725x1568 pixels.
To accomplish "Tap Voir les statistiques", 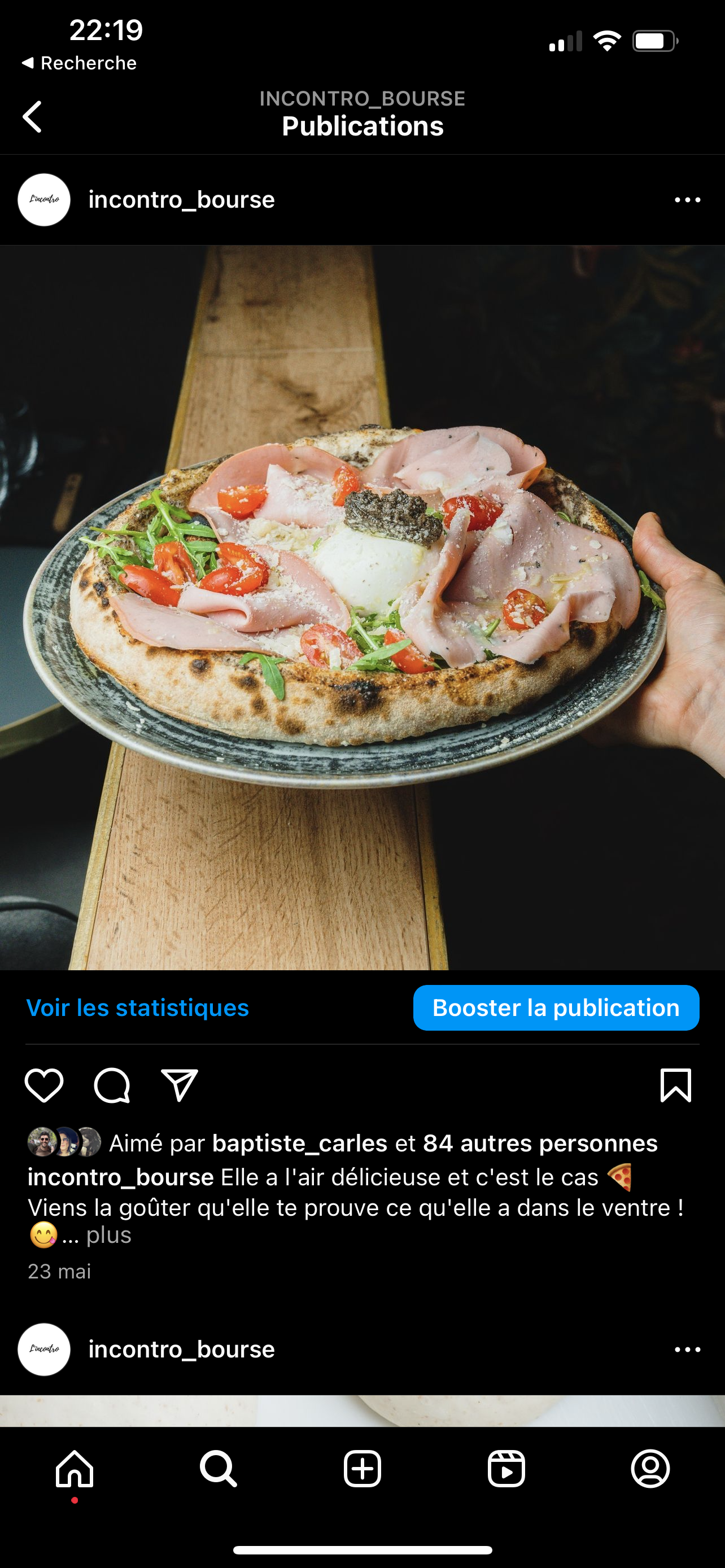I will [138, 1008].
